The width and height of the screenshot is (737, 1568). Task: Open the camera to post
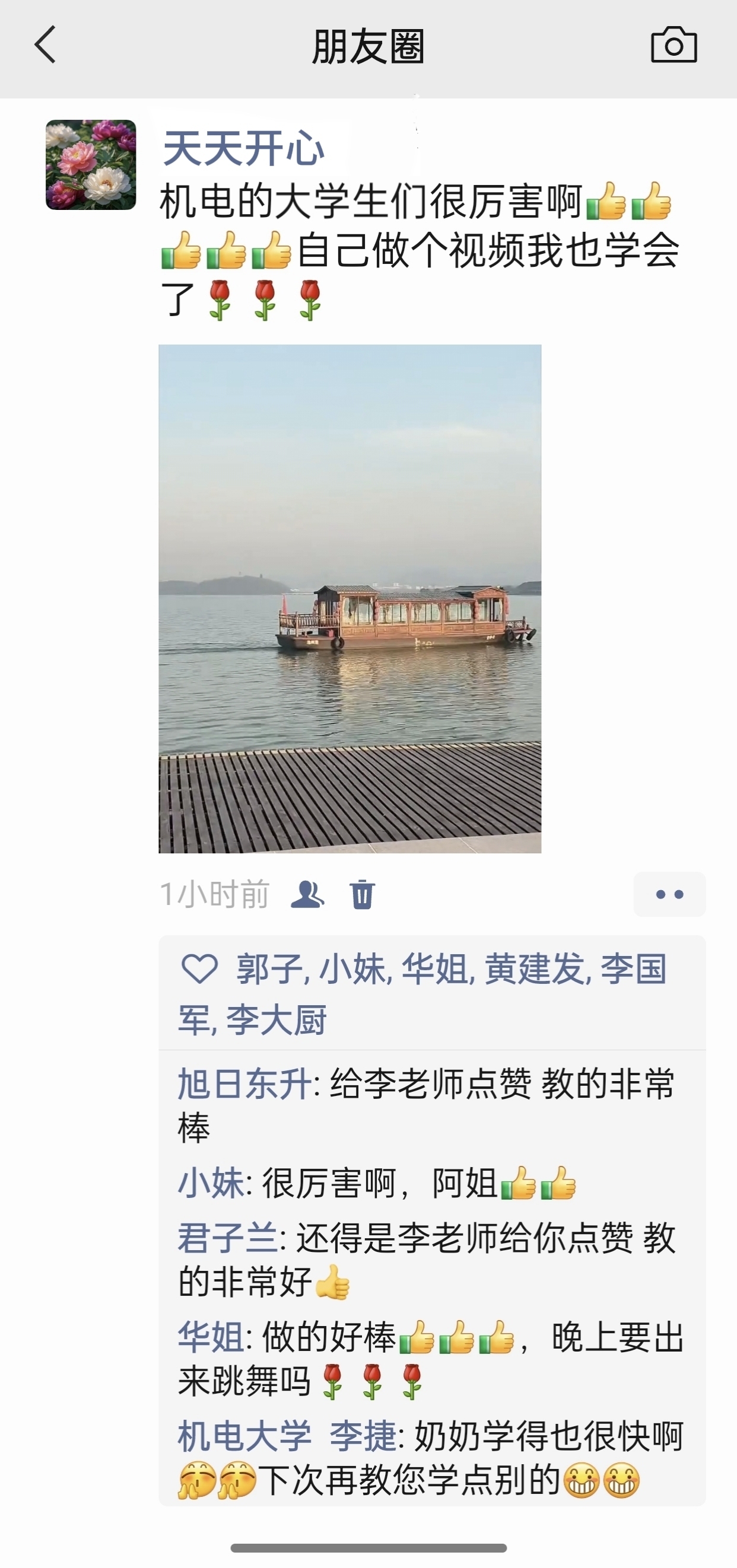[674, 45]
